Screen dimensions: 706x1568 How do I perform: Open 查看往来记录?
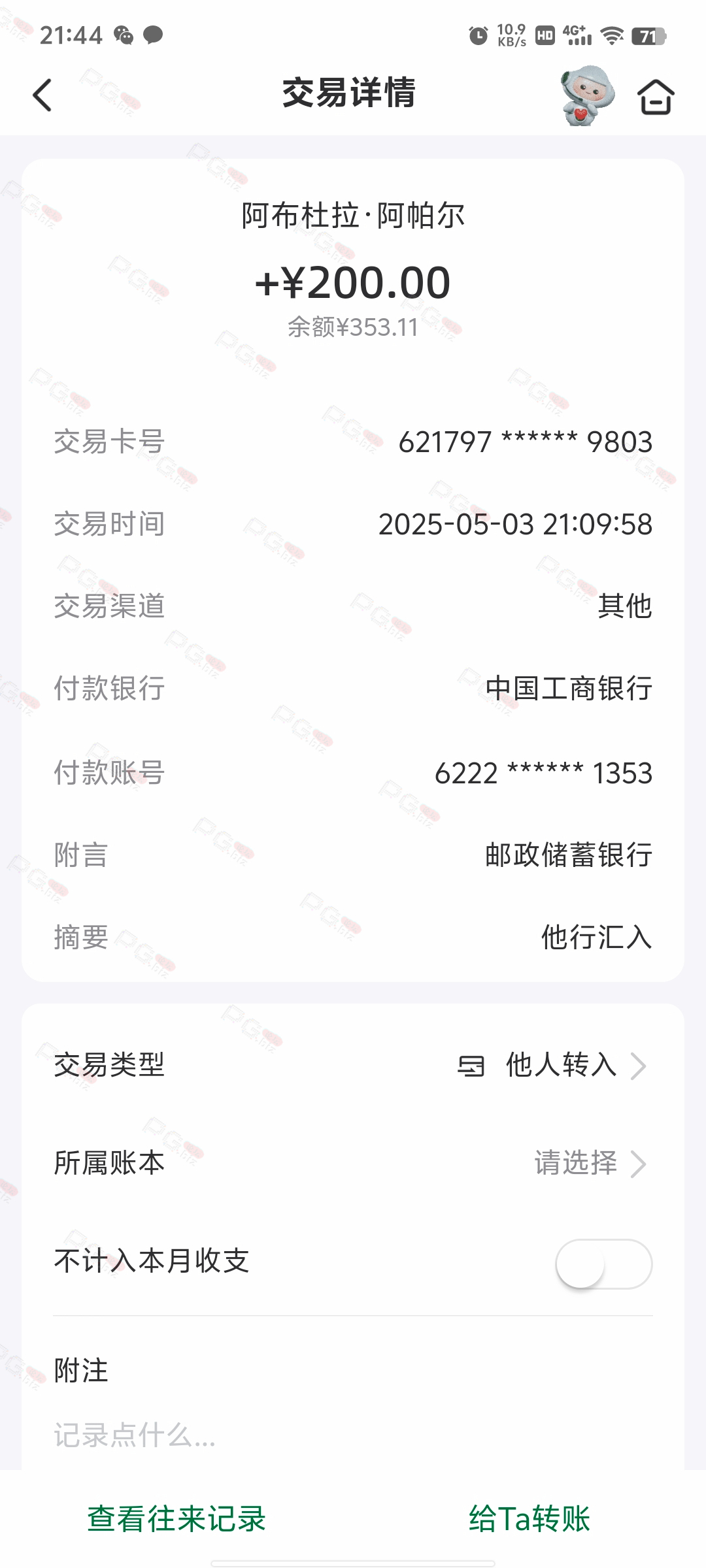176,1518
